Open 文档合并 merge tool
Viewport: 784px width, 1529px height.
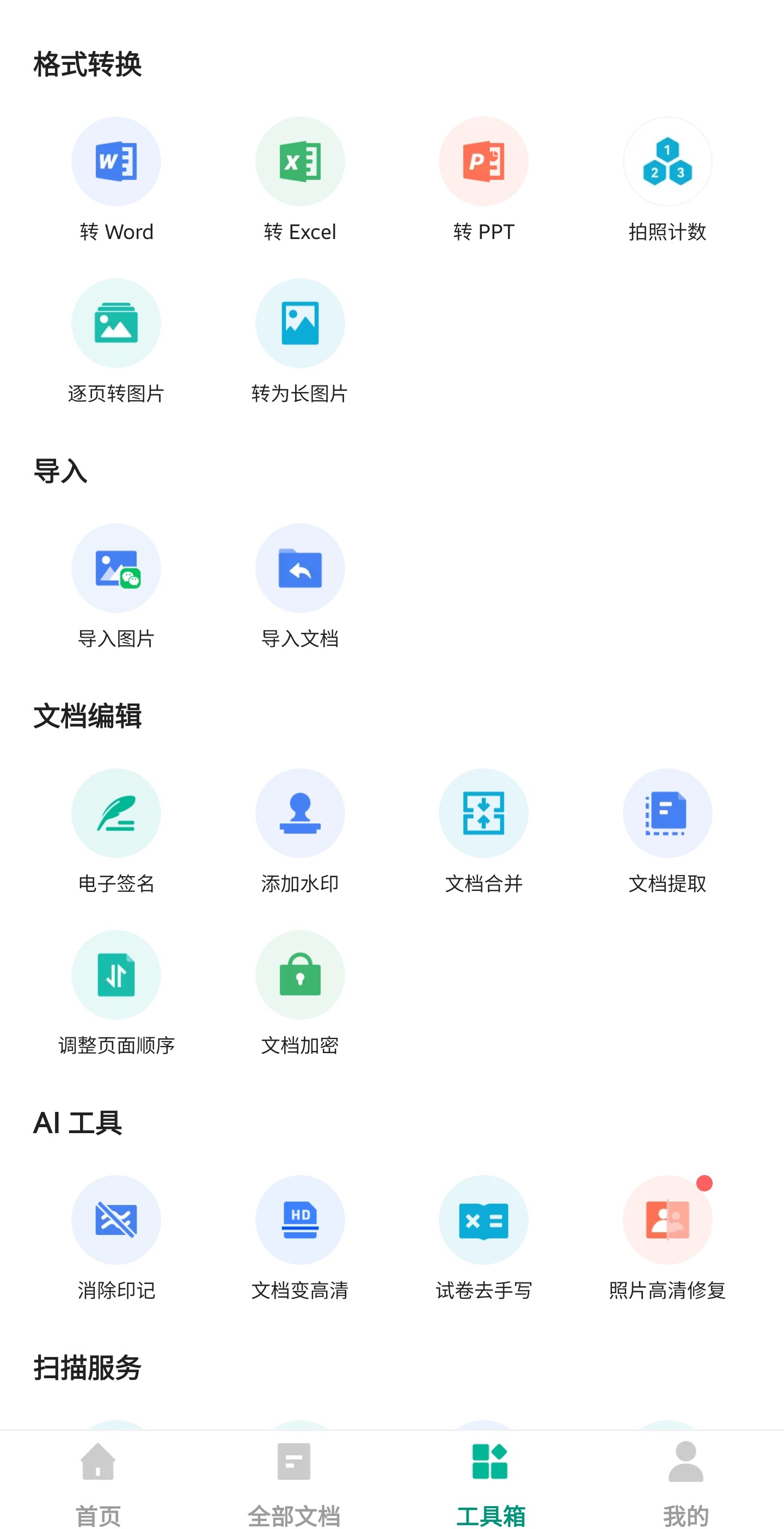pyautogui.click(x=483, y=813)
